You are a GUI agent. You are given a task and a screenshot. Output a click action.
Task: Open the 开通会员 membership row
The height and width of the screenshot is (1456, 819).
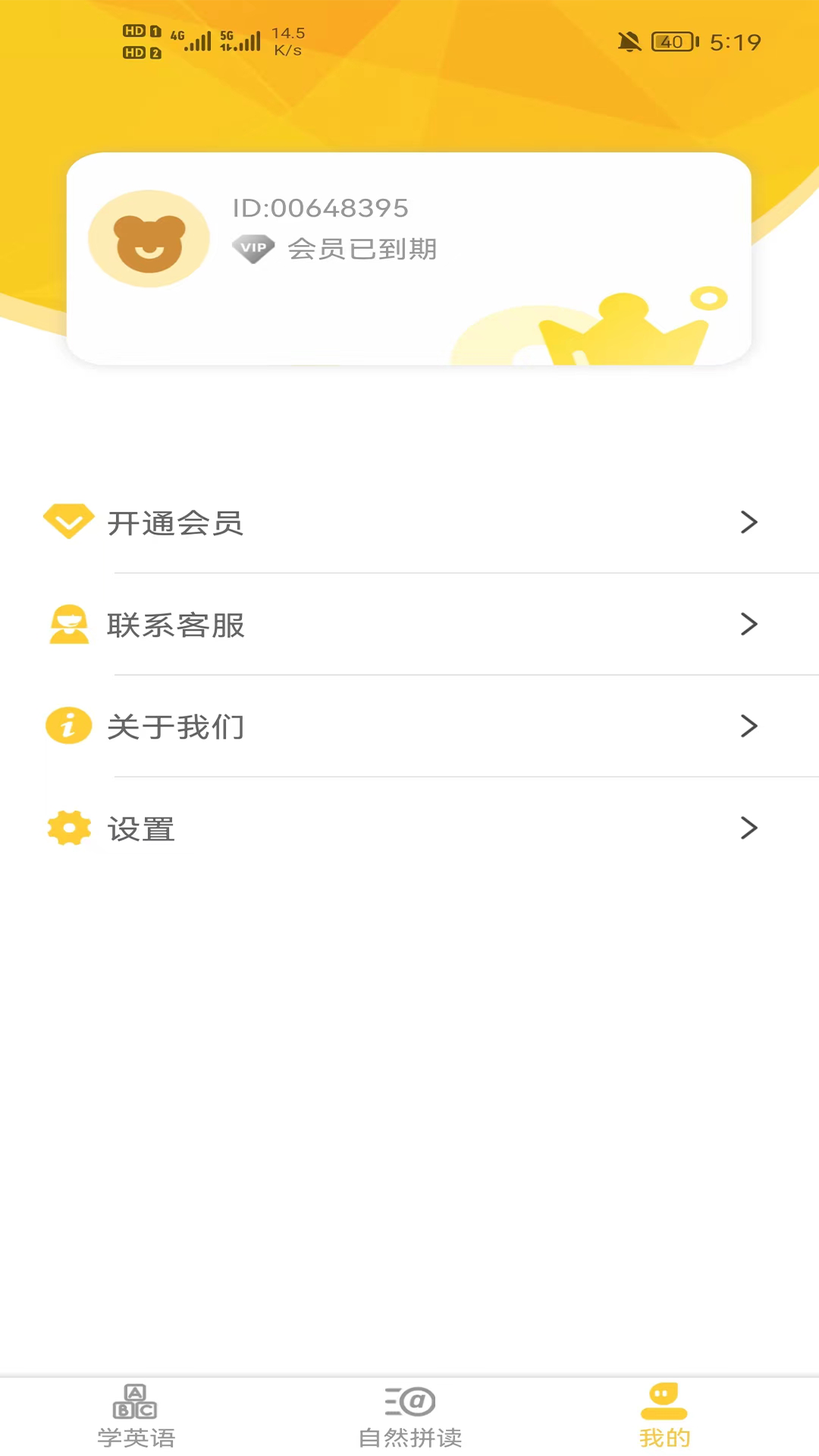[409, 523]
